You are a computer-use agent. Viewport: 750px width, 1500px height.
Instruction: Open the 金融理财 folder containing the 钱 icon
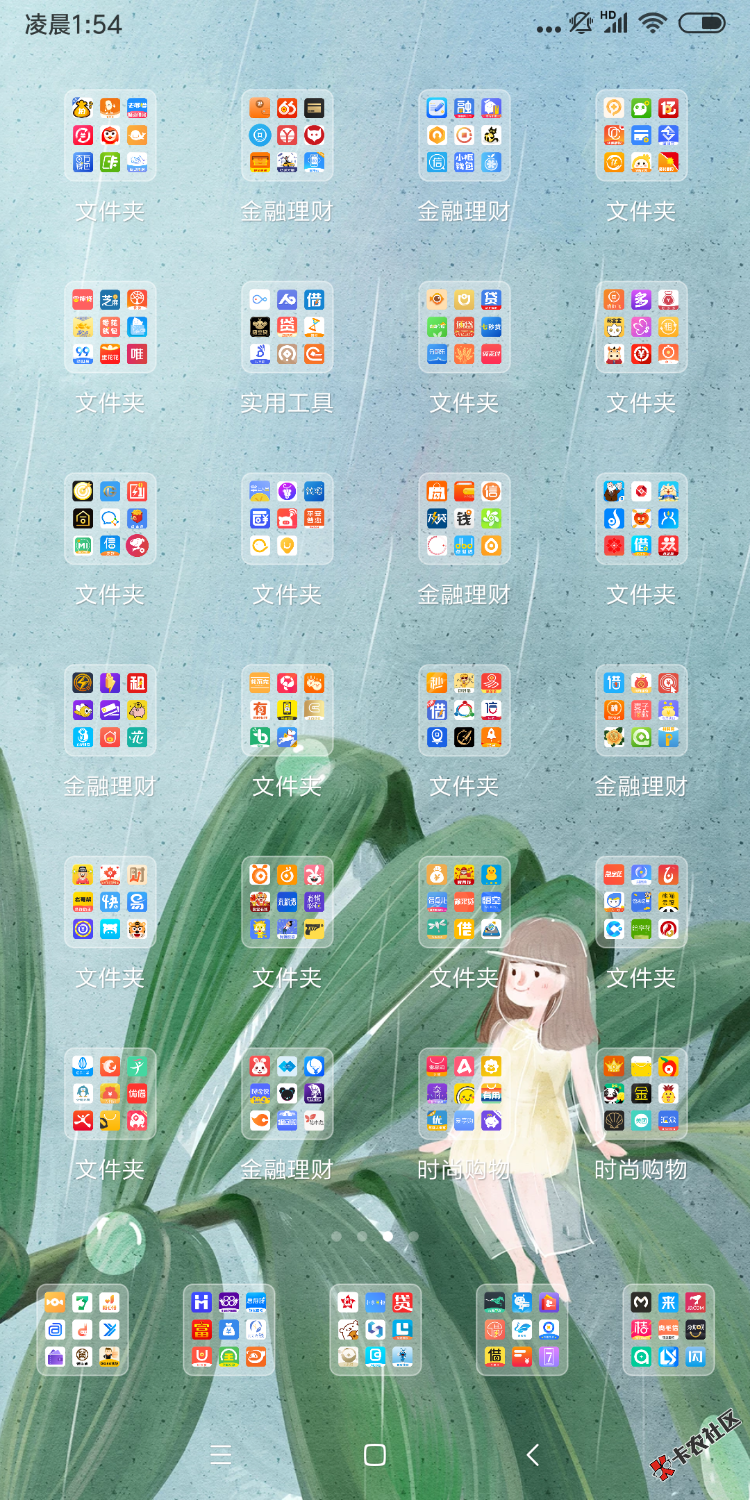click(x=464, y=519)
